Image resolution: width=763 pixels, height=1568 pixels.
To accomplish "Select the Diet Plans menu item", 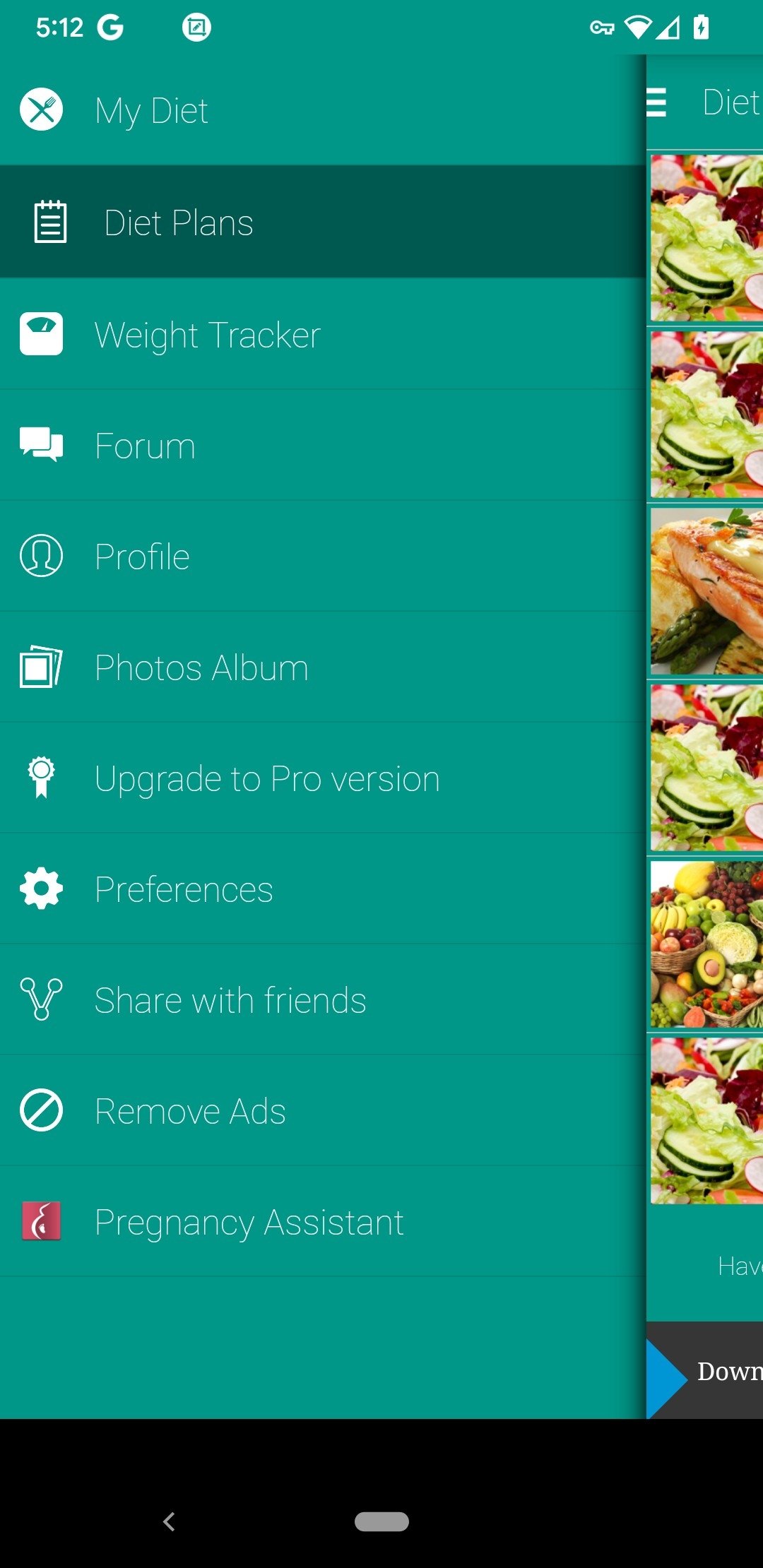I will (323, 222).
